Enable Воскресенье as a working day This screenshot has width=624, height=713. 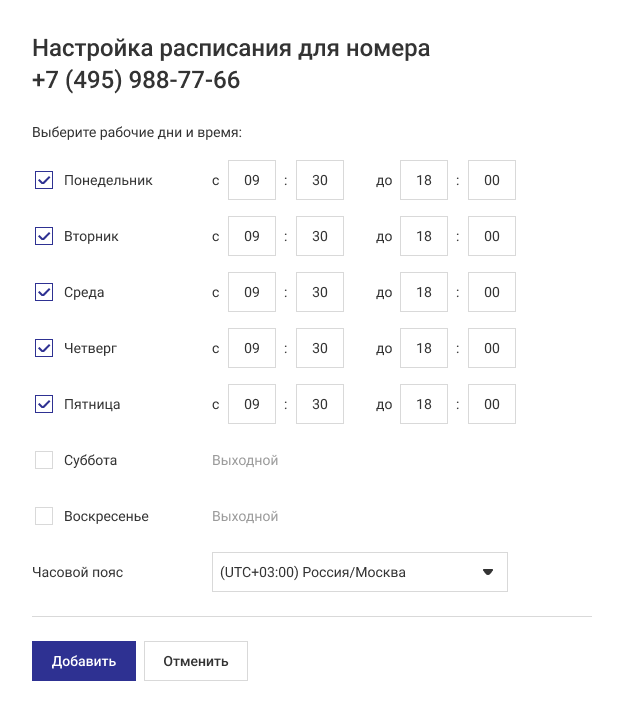pos(44,517)
